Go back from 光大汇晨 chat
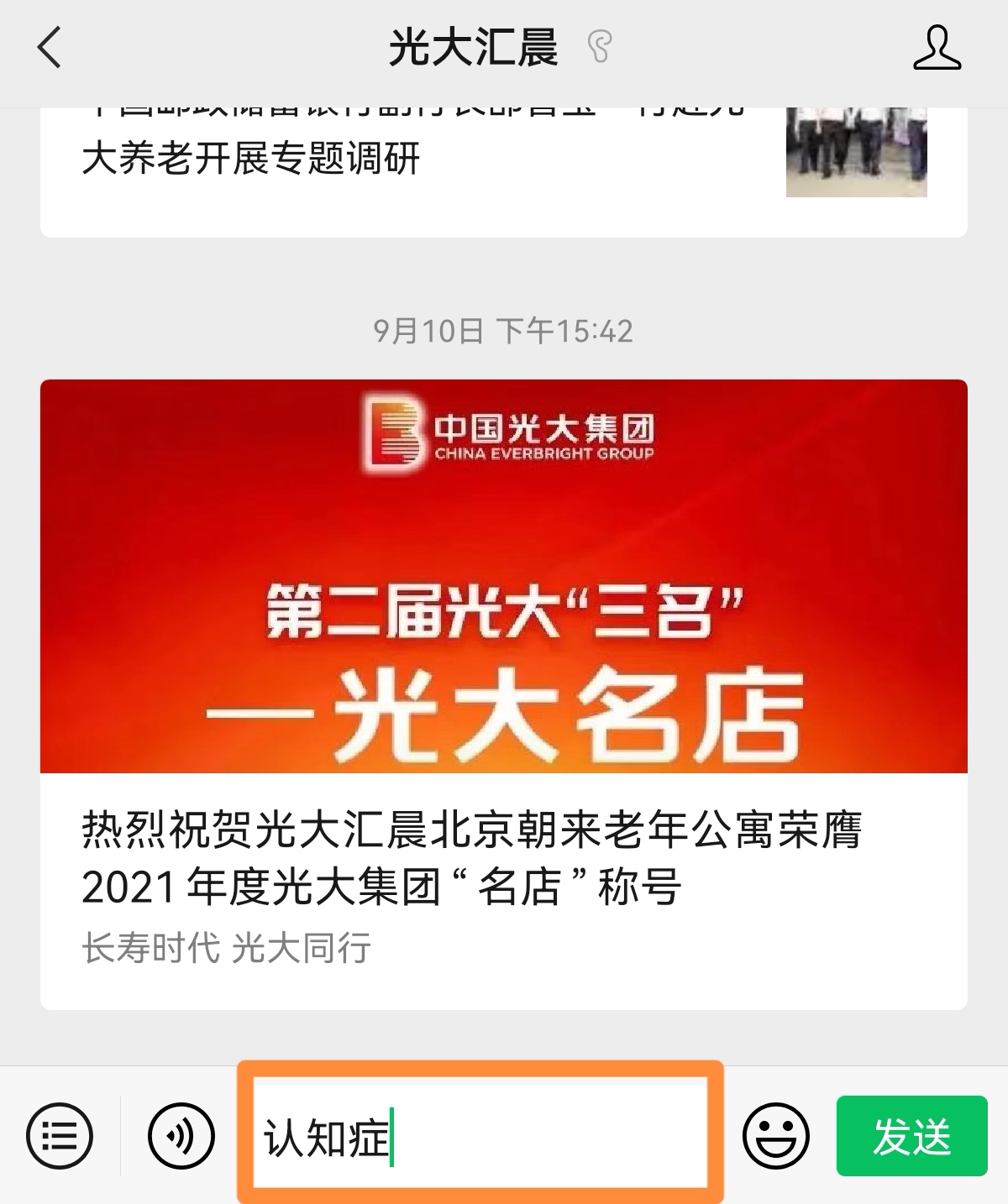 coord(50,47)
